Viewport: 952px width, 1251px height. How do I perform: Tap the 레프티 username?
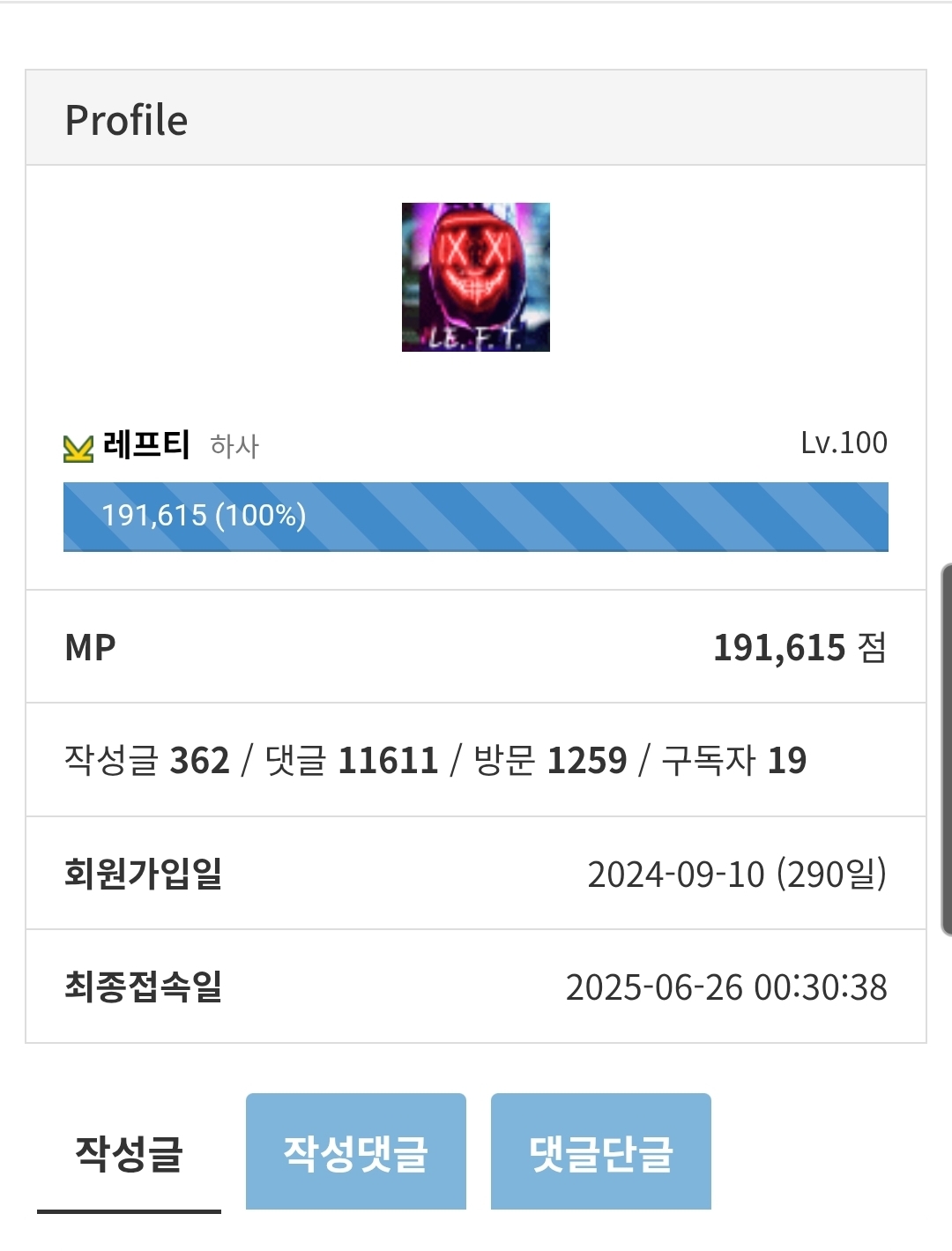click(146, 444)
